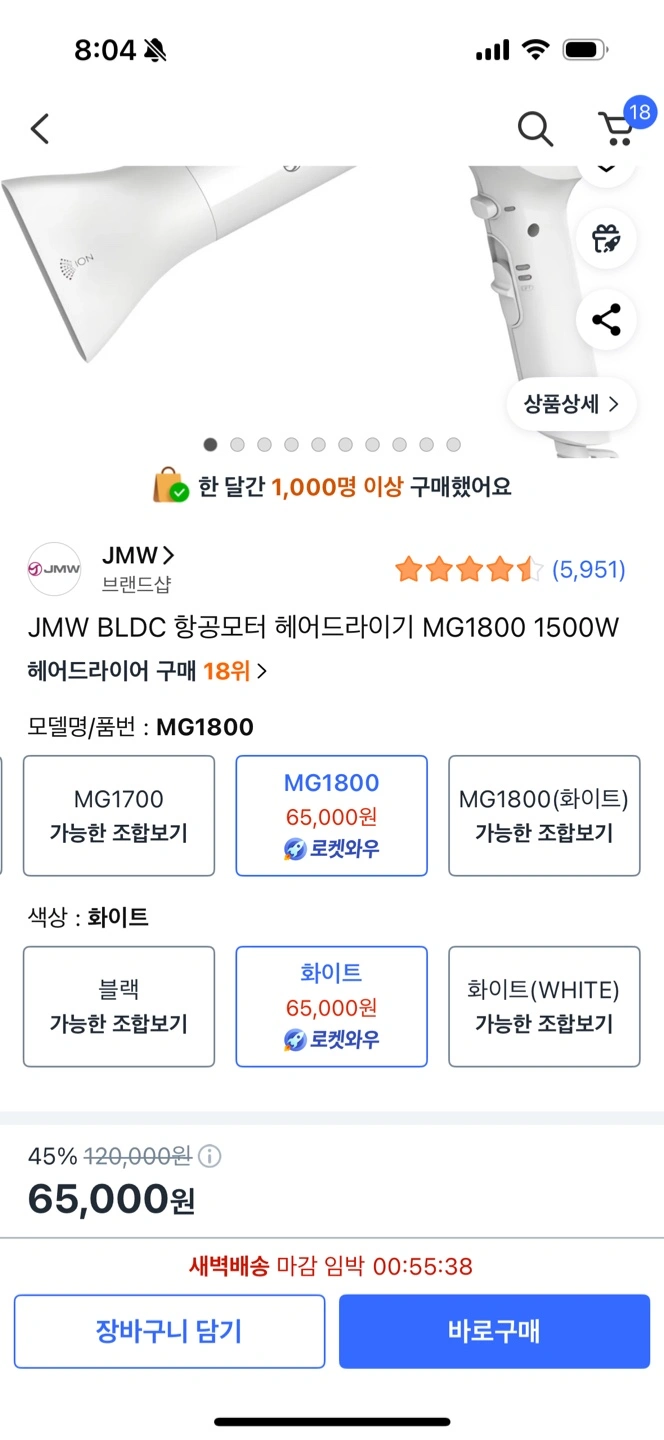Open 상품상세 product details
664x1440 pixels.
point(571,404)
